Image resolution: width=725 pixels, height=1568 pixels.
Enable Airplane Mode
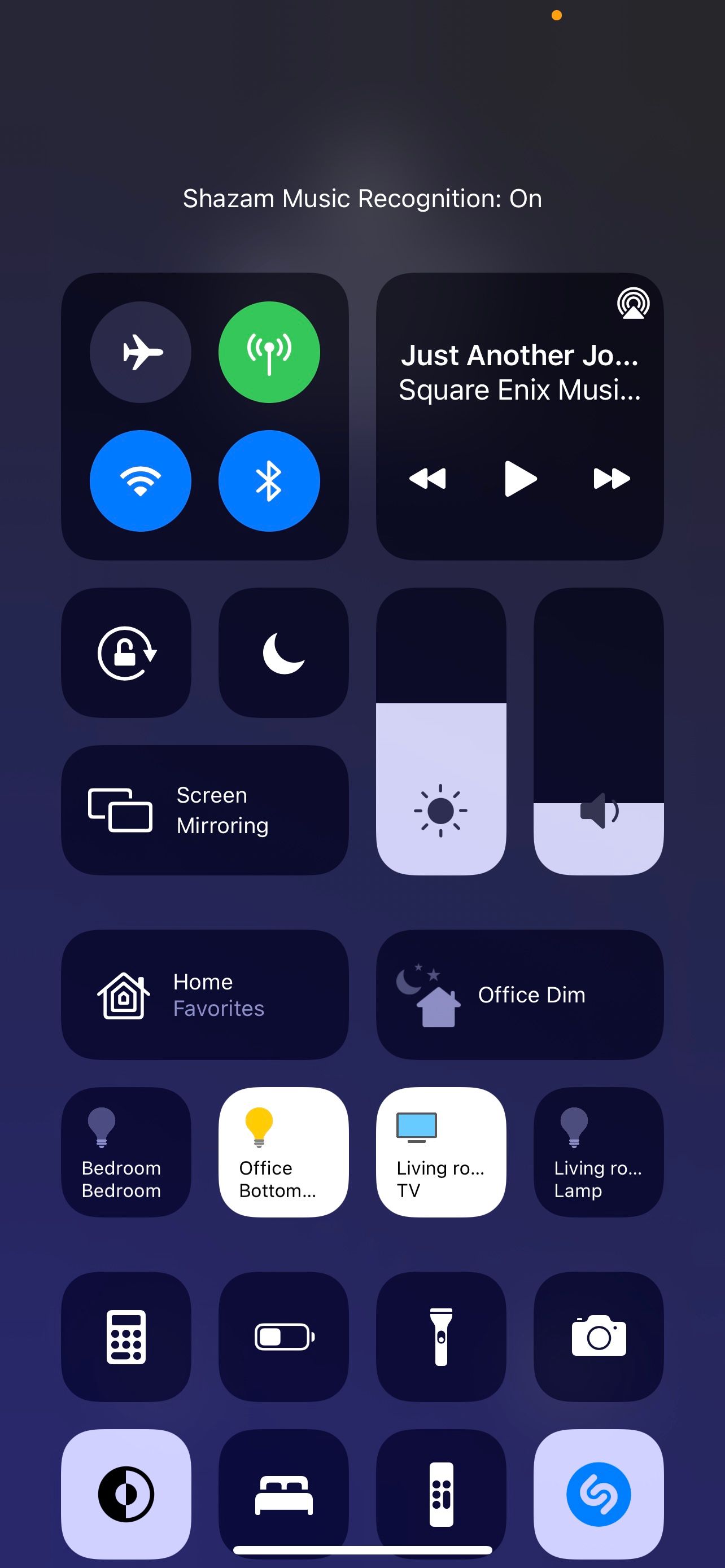(140, 352)
